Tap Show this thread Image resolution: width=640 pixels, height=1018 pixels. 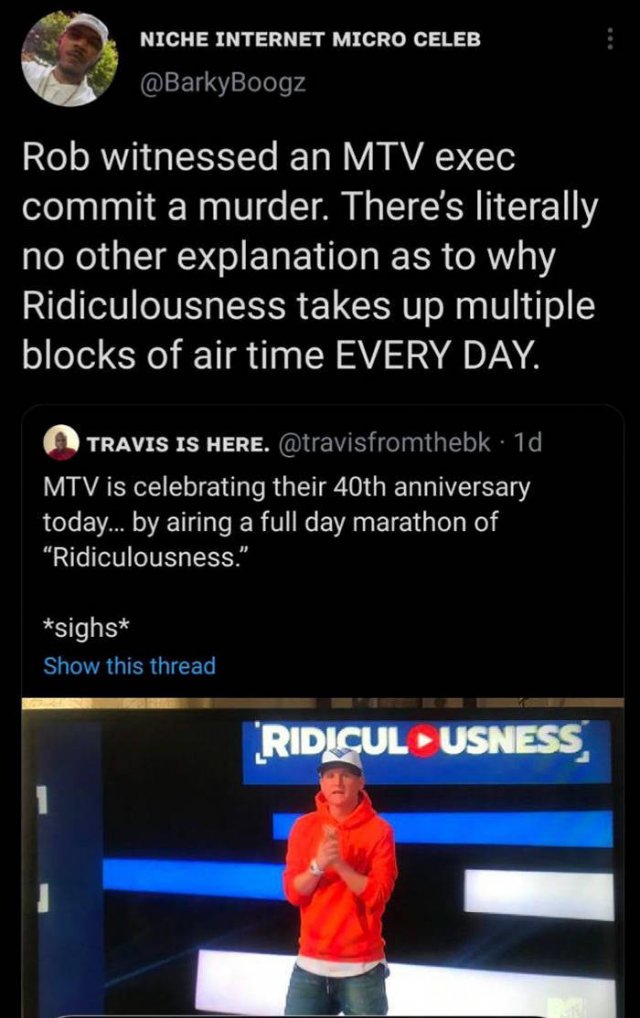(x=129, y=665)
